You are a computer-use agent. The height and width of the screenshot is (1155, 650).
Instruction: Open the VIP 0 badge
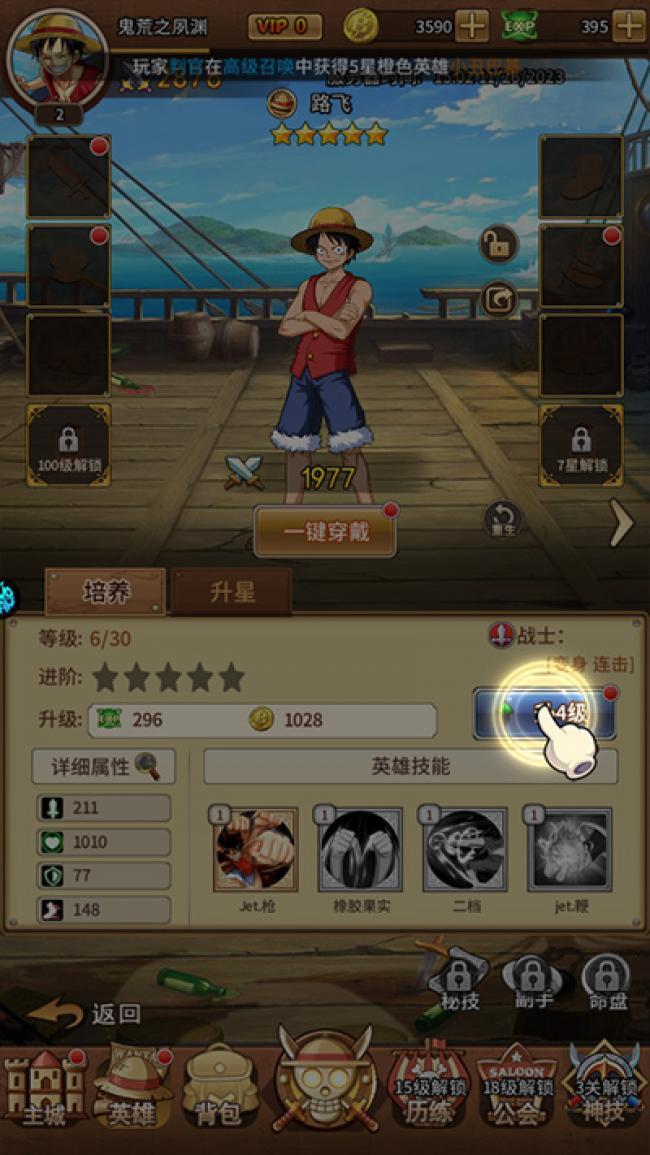pos(284,26)
